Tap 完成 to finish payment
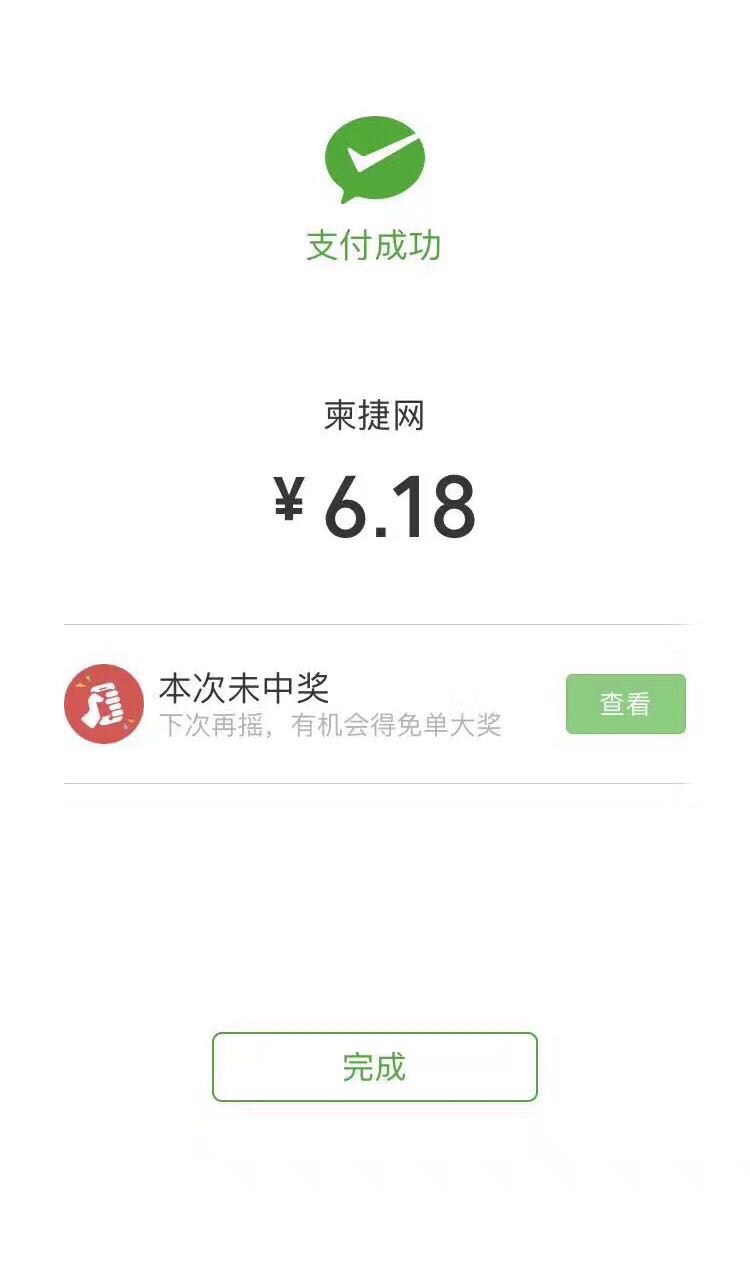 click(x=375, y=1067)
